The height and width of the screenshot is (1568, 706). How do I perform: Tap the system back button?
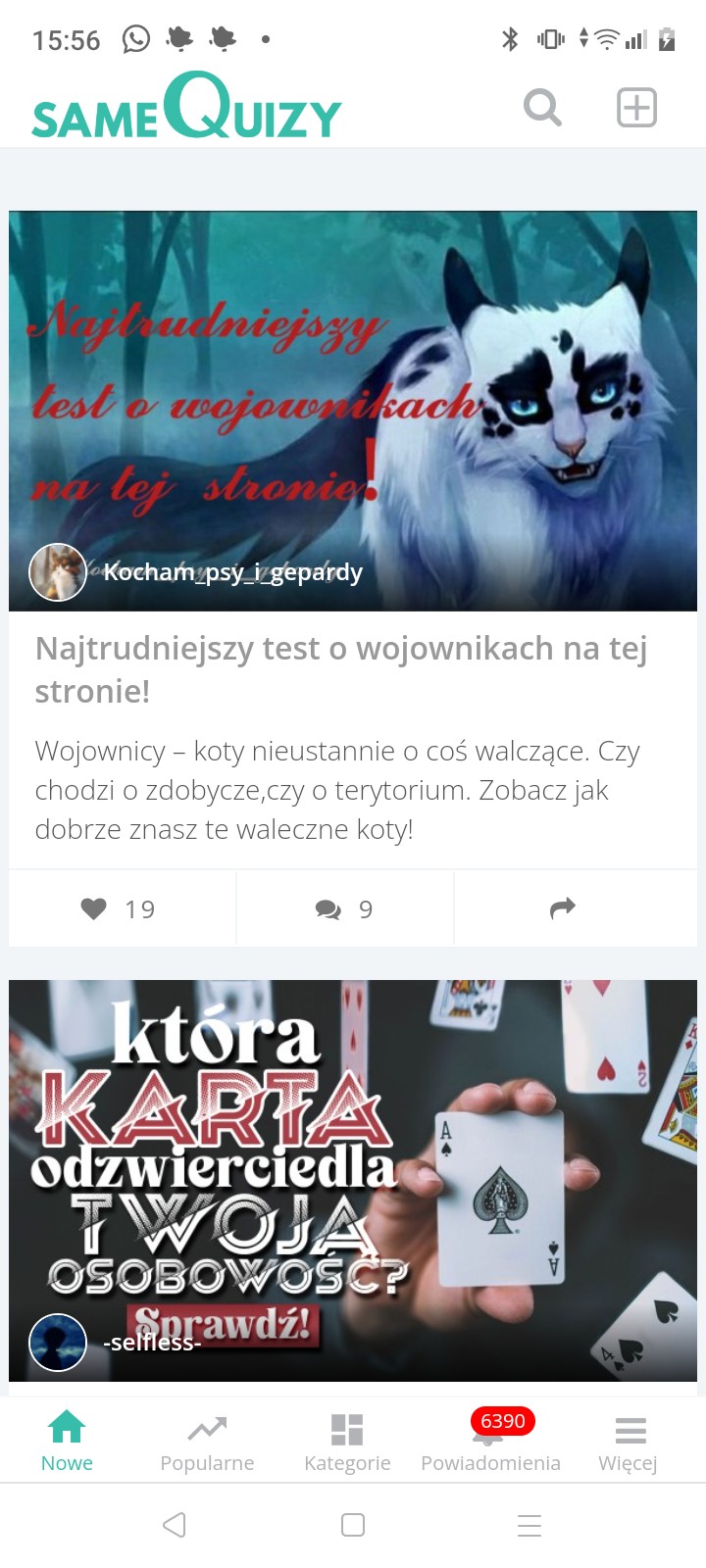pyautogui.click(x=175, y=1525)
